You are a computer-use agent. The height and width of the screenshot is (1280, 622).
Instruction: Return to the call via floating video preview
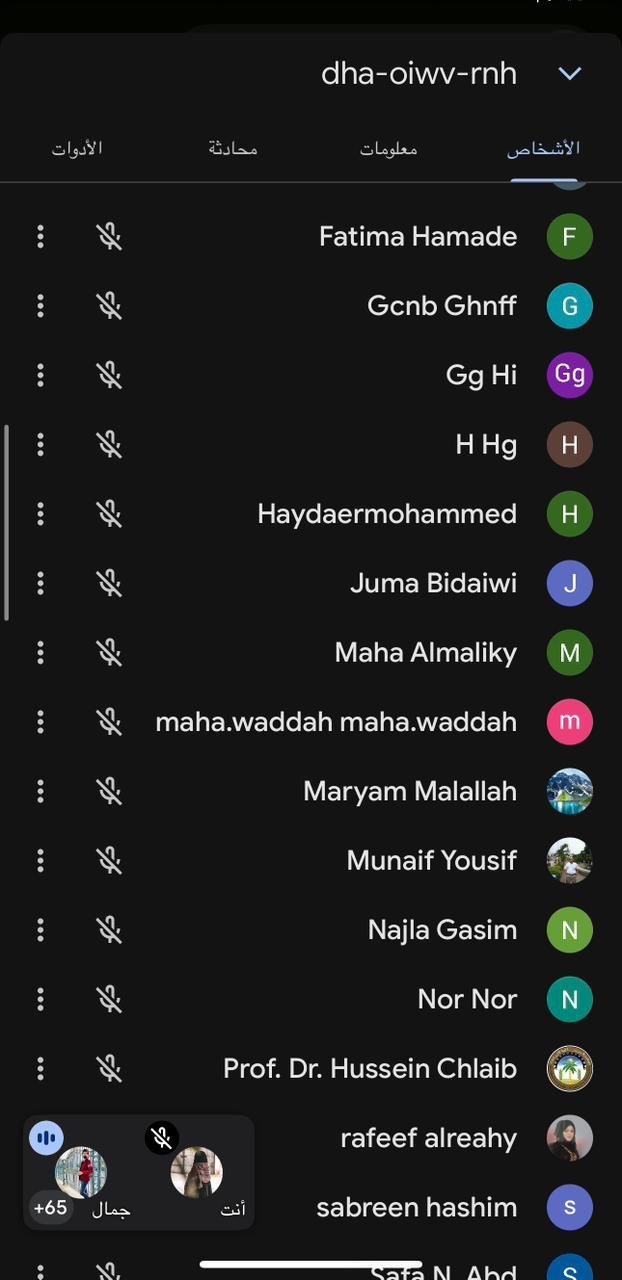(138, 1172)
